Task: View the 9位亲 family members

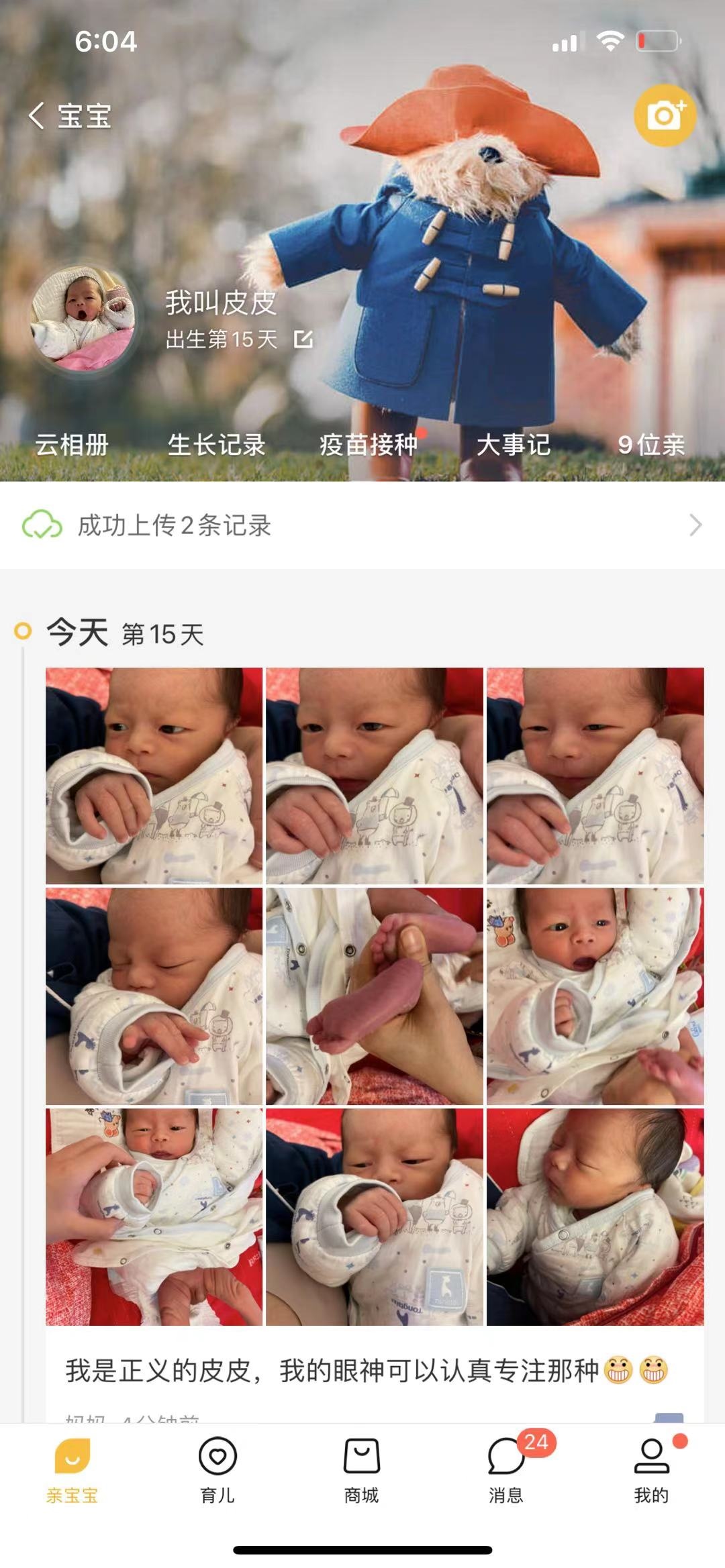Action: pos(650,444)
